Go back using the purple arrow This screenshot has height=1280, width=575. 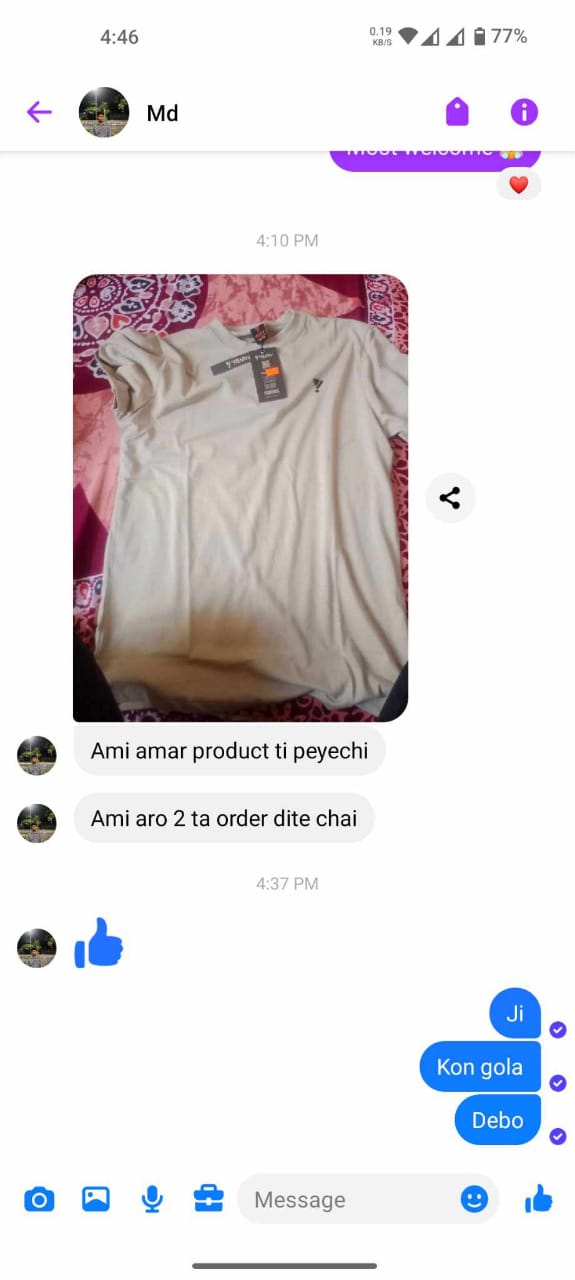point(39,112)
